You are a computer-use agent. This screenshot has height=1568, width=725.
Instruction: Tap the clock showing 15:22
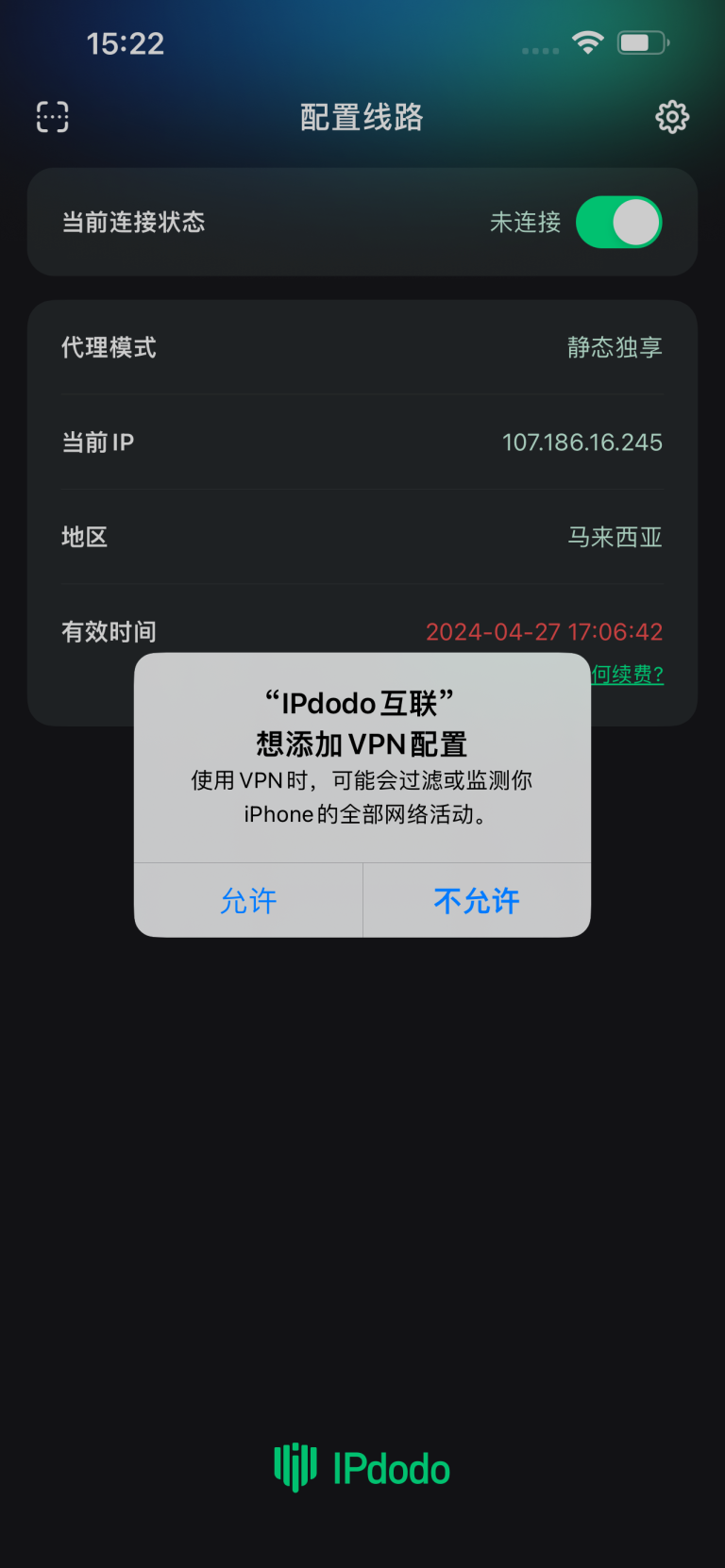(126, 42)
